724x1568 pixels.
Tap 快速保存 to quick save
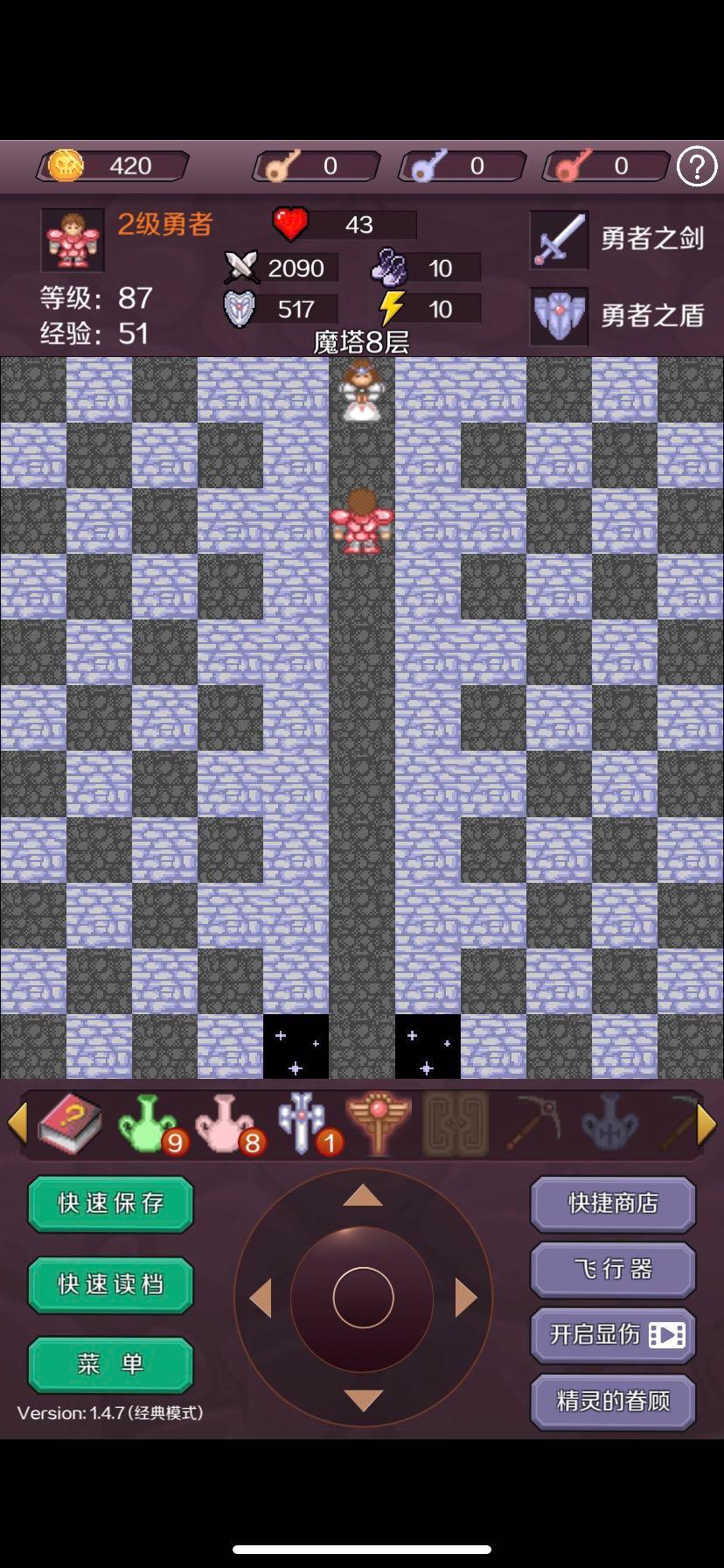(110, 1203)
